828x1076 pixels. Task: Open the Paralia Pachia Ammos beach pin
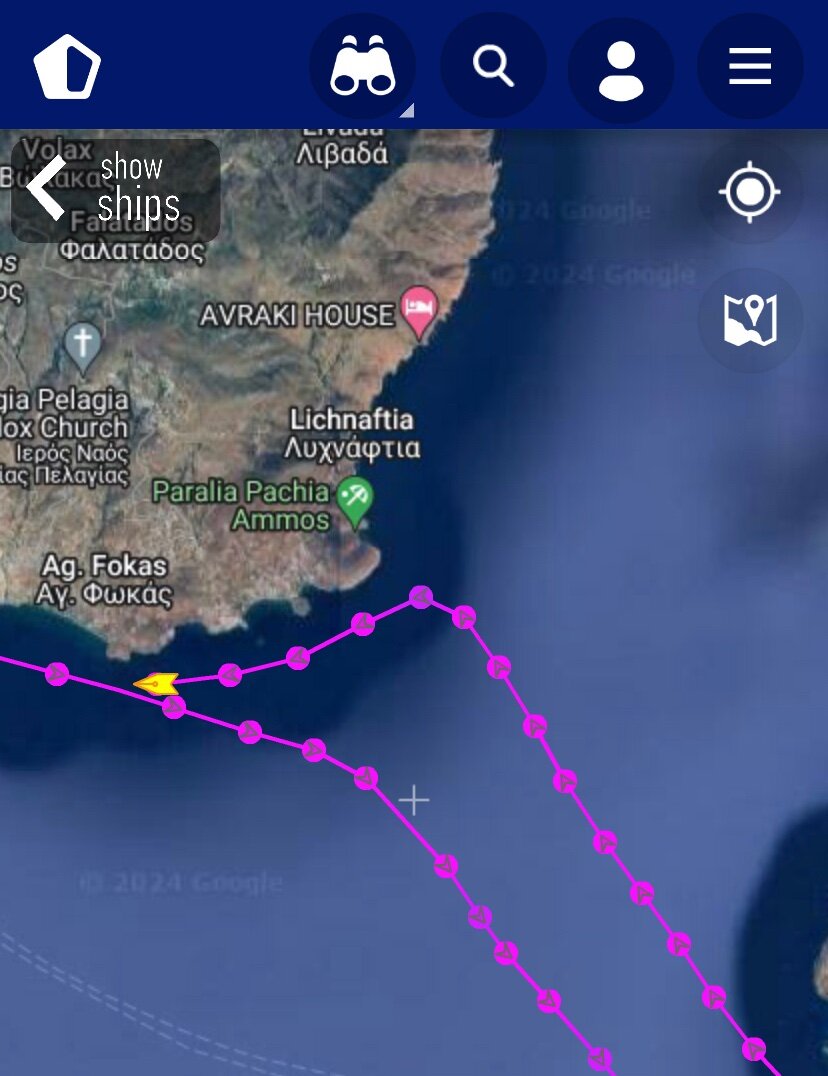pyautogui.click(x=355, y=497)
